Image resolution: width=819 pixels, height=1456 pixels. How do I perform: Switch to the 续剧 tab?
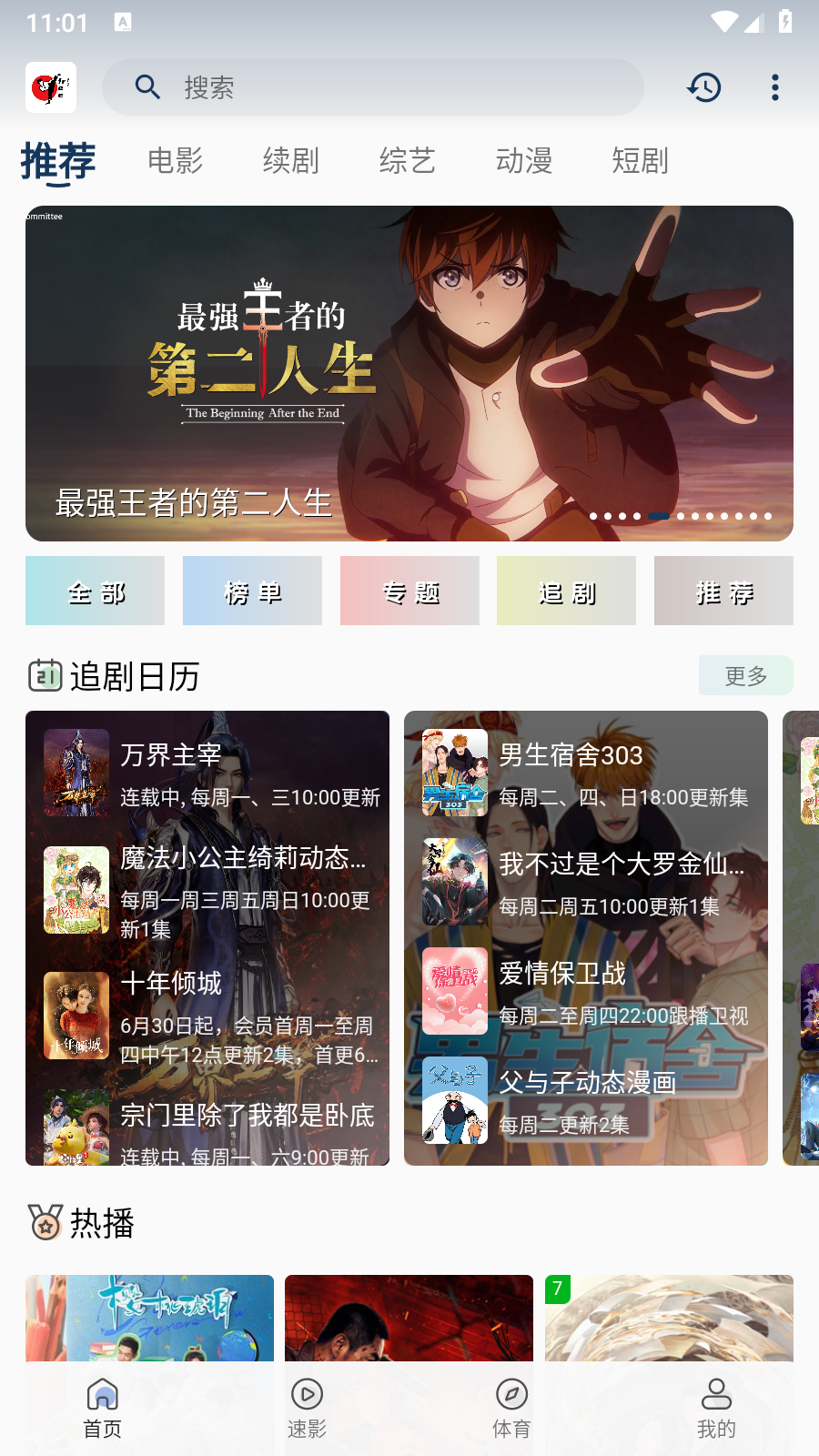pos(291,161)
